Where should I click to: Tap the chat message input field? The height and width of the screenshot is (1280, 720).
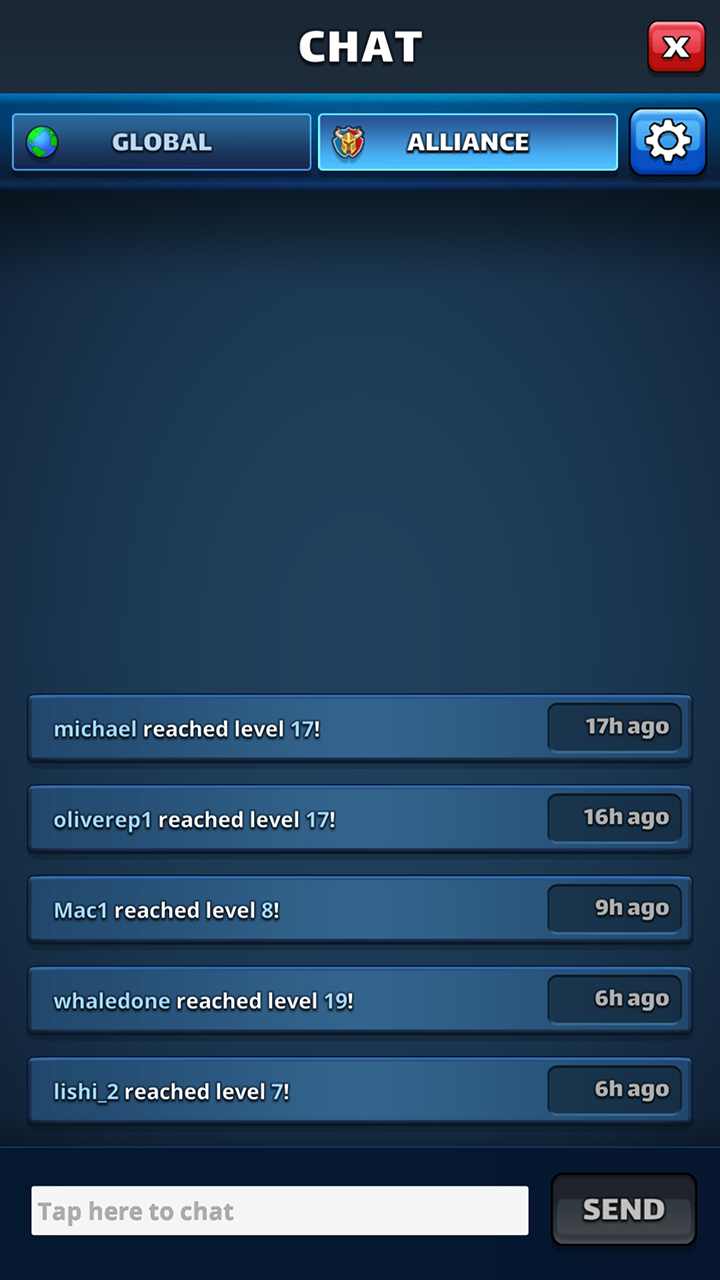point(280,1211)
